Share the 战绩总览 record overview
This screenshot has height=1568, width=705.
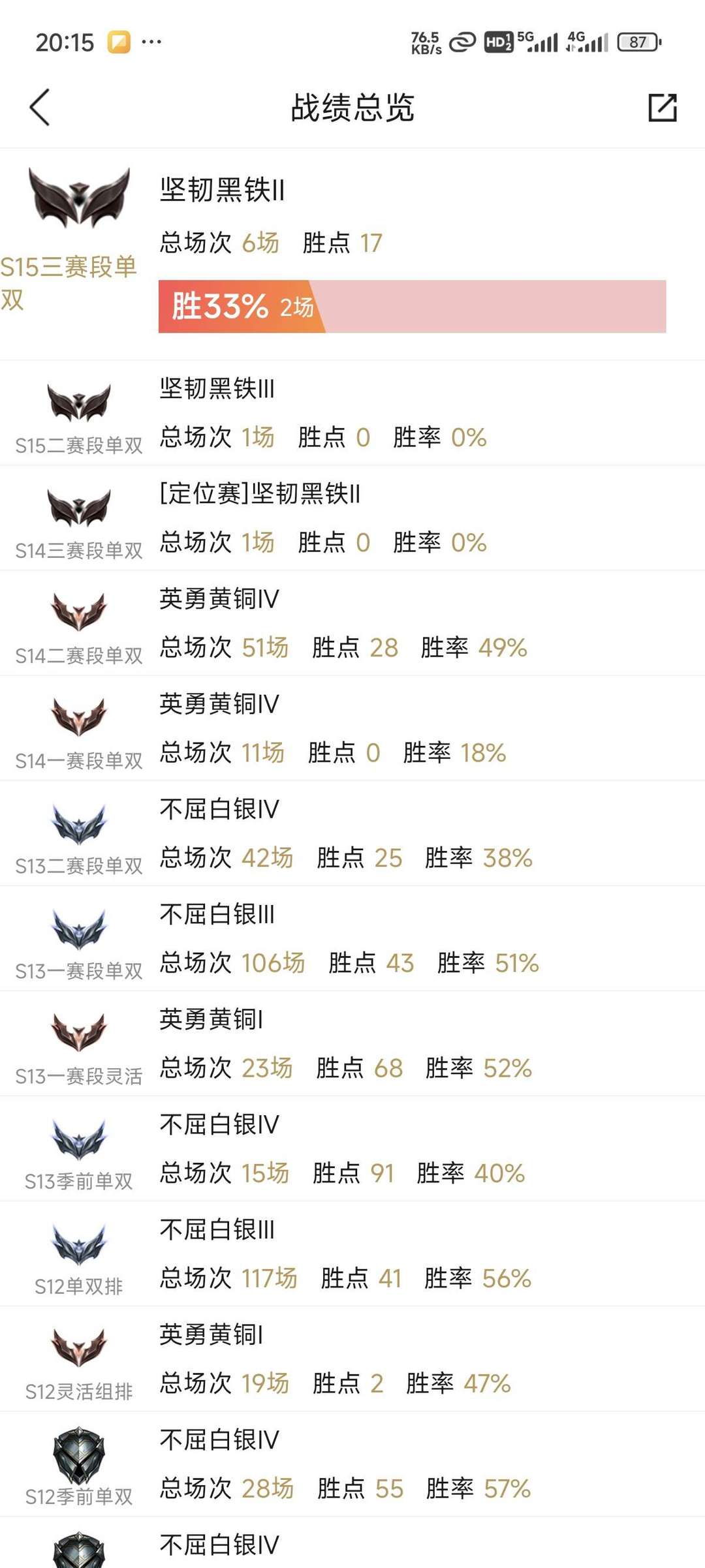click(x=662, y=108)
